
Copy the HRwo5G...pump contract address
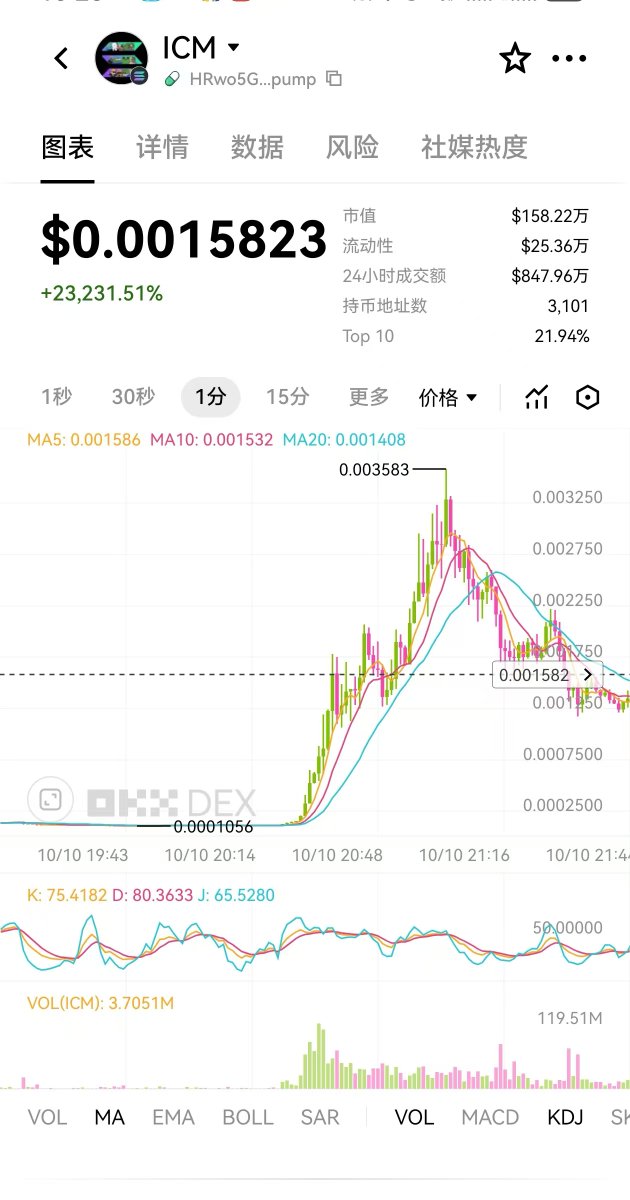[334, 78]
